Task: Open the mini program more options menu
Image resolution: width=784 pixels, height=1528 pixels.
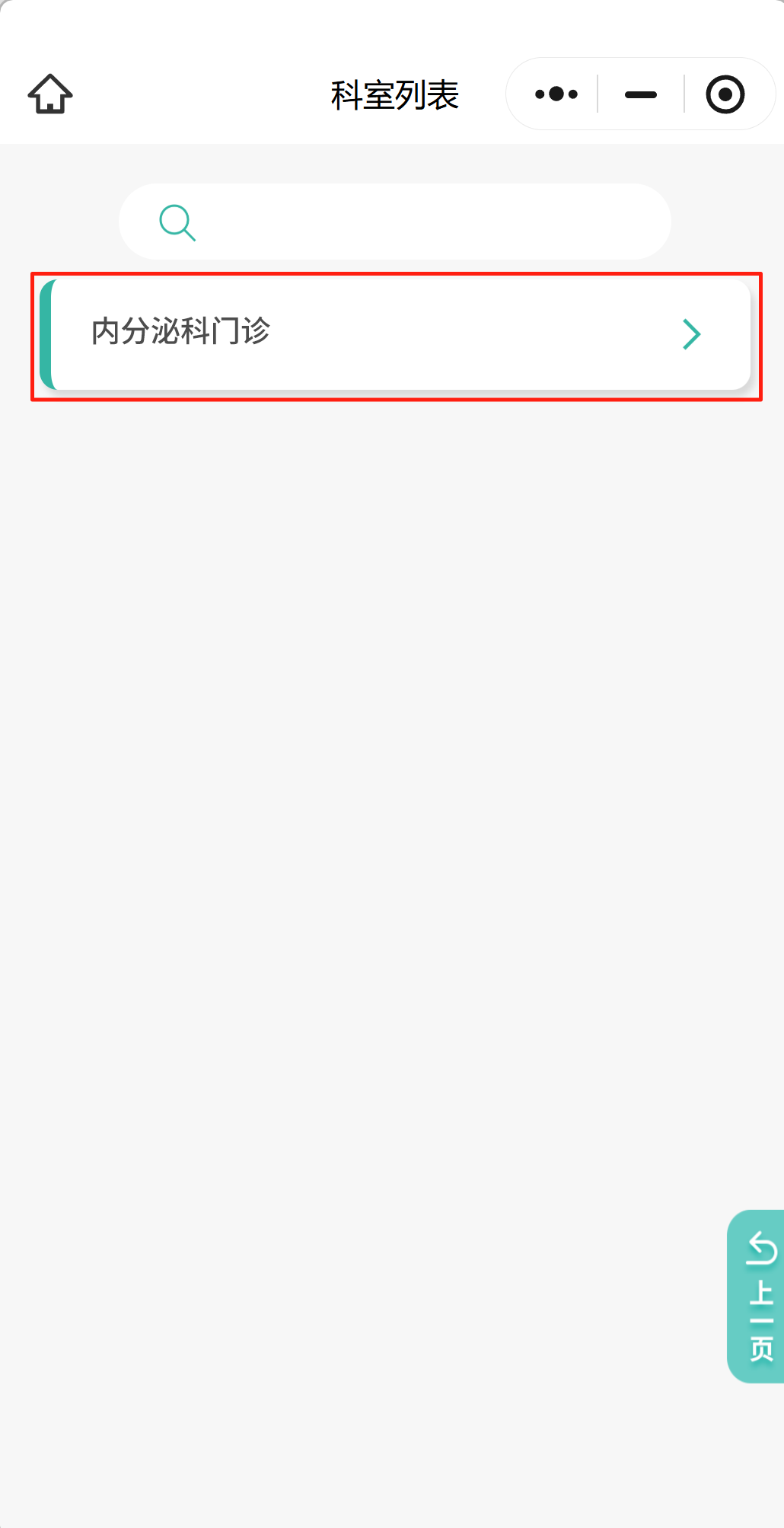Action: point(556,94)
